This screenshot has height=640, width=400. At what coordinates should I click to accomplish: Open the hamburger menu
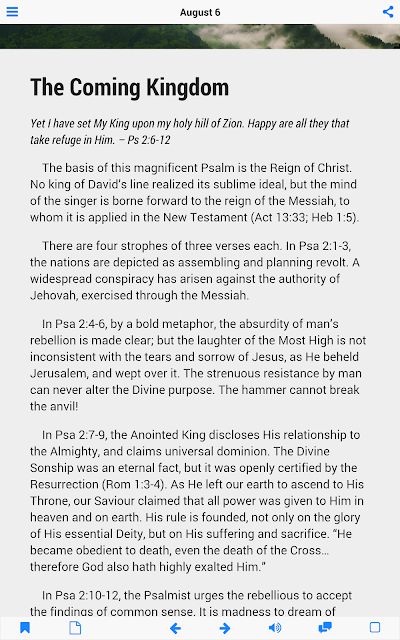12,12
